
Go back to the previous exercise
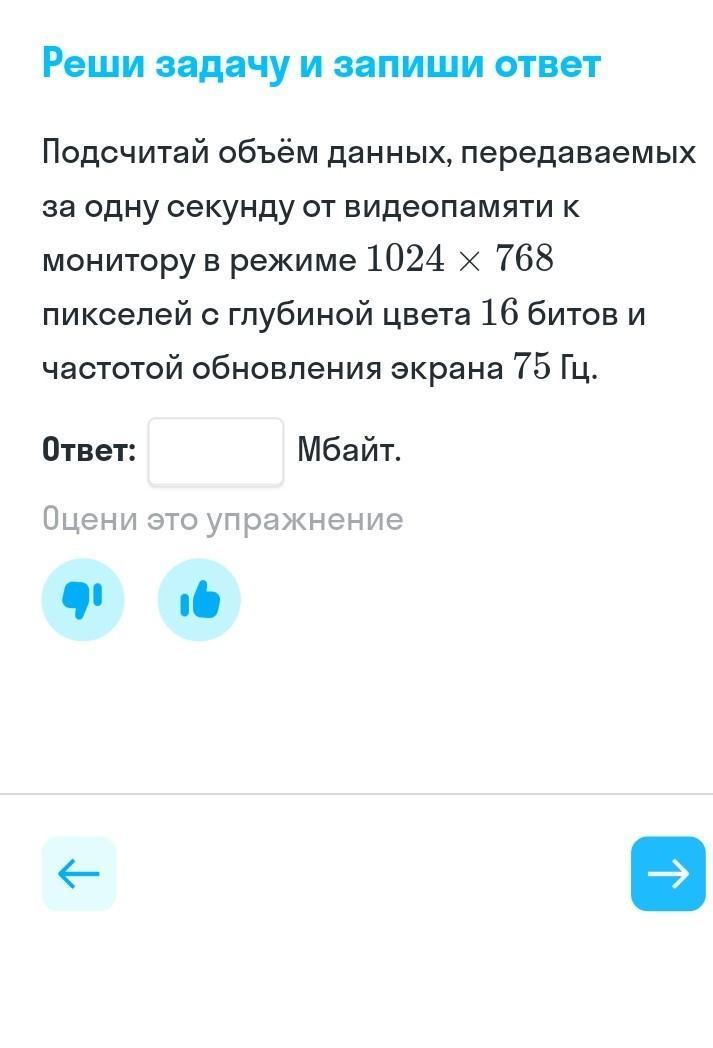pos(79,873)
